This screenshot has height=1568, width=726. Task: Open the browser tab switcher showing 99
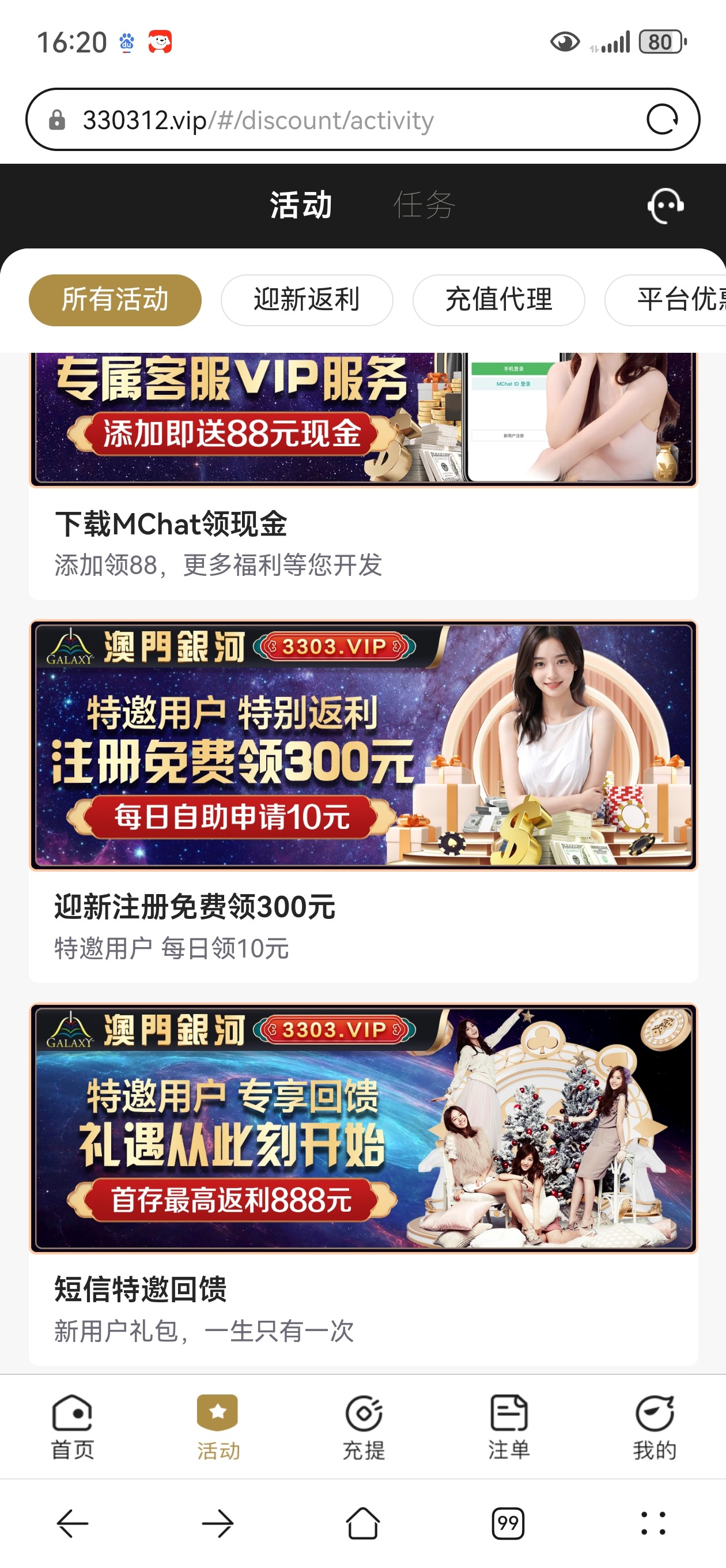(x=509, y=1525)
